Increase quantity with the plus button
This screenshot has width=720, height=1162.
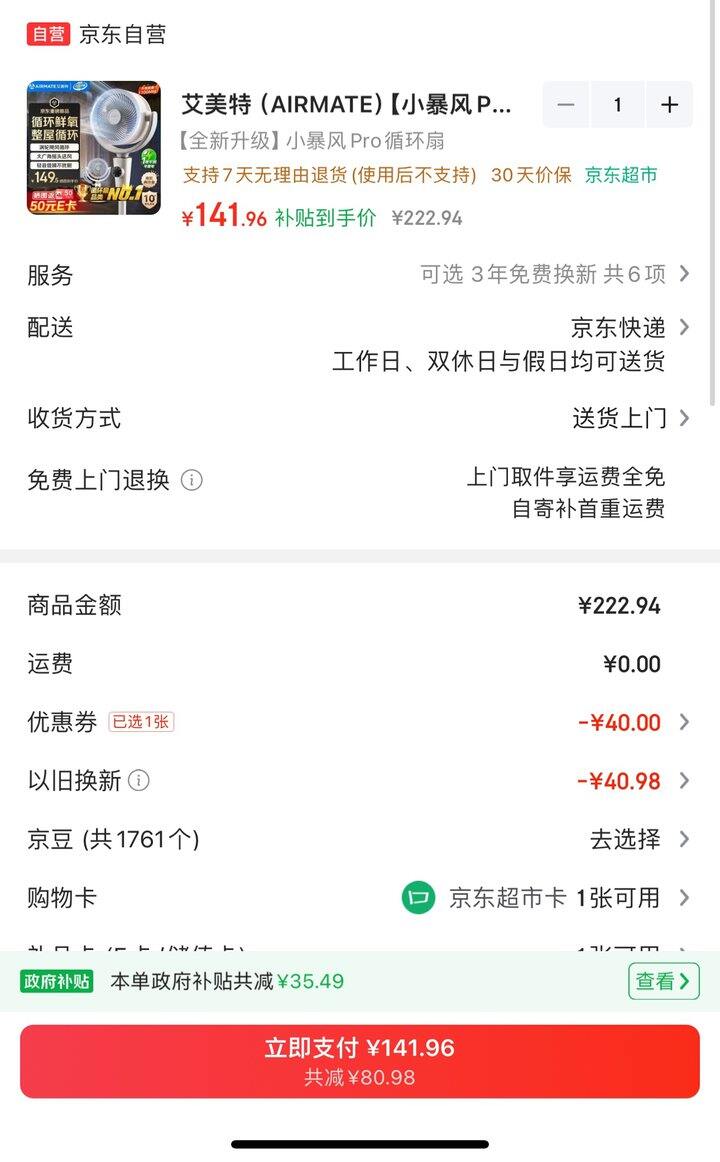coord(669,105)
